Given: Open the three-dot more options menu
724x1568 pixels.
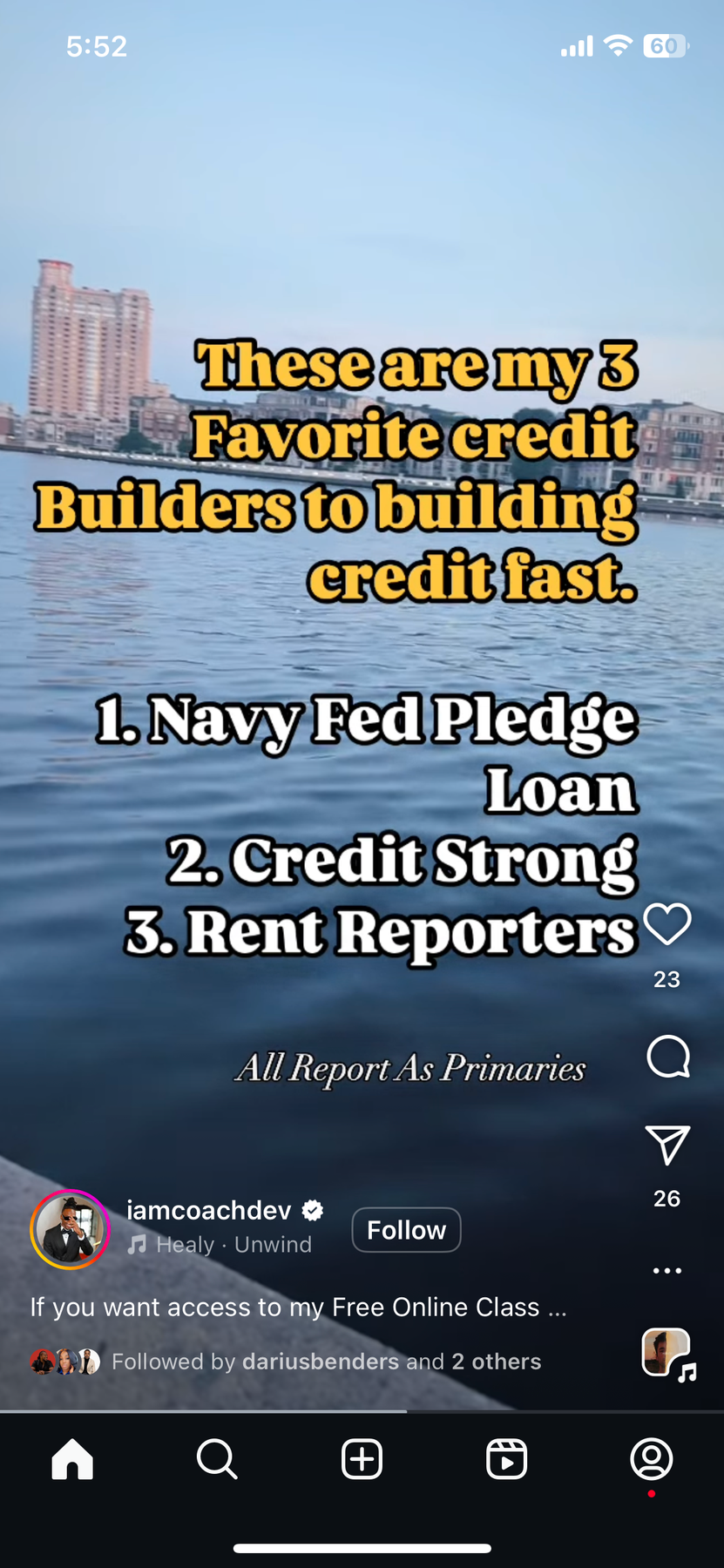Looking at the screenshot, I should point(667,1271).
